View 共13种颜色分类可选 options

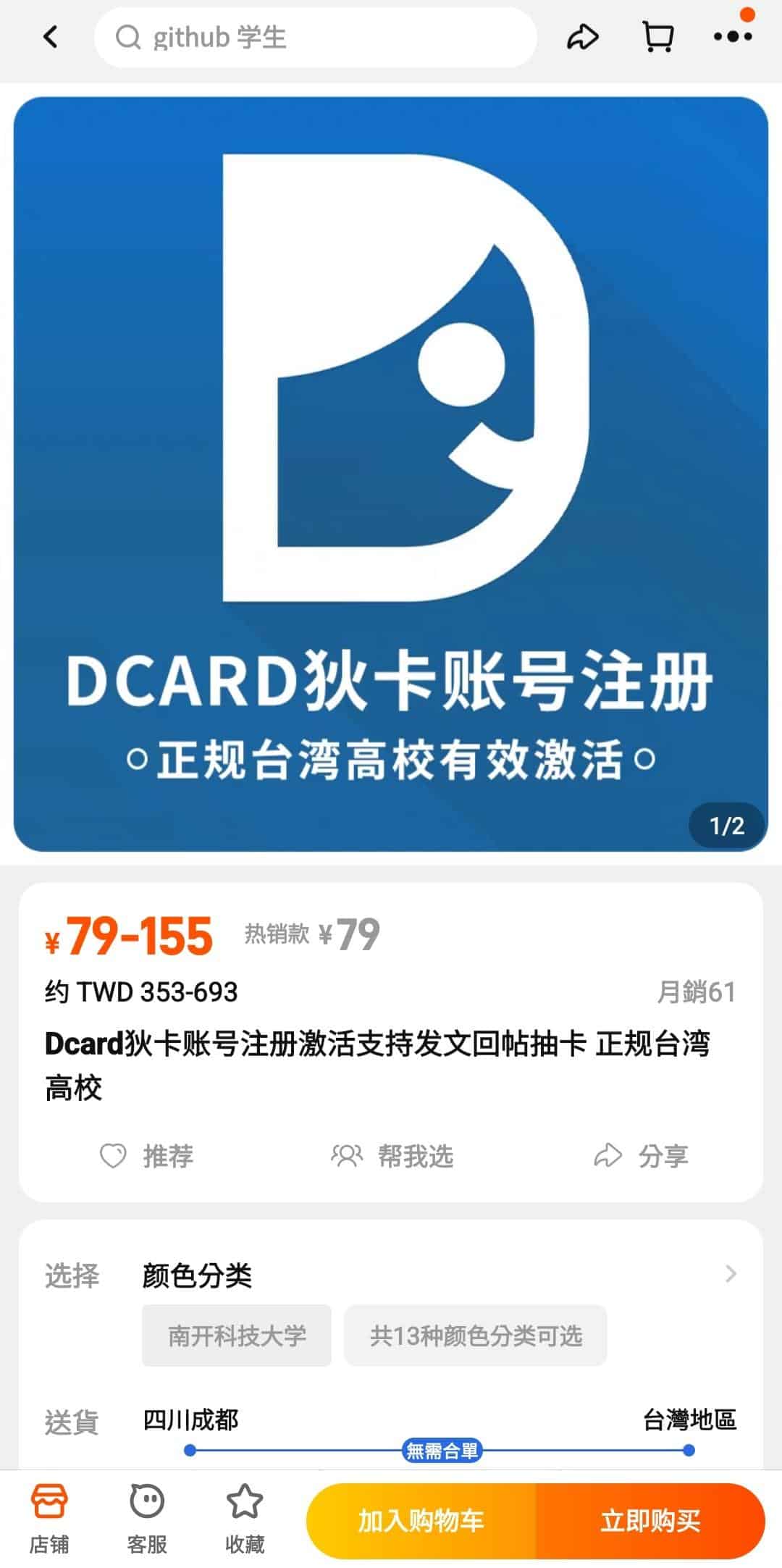pyautogui.click(x=476, y=1336)
